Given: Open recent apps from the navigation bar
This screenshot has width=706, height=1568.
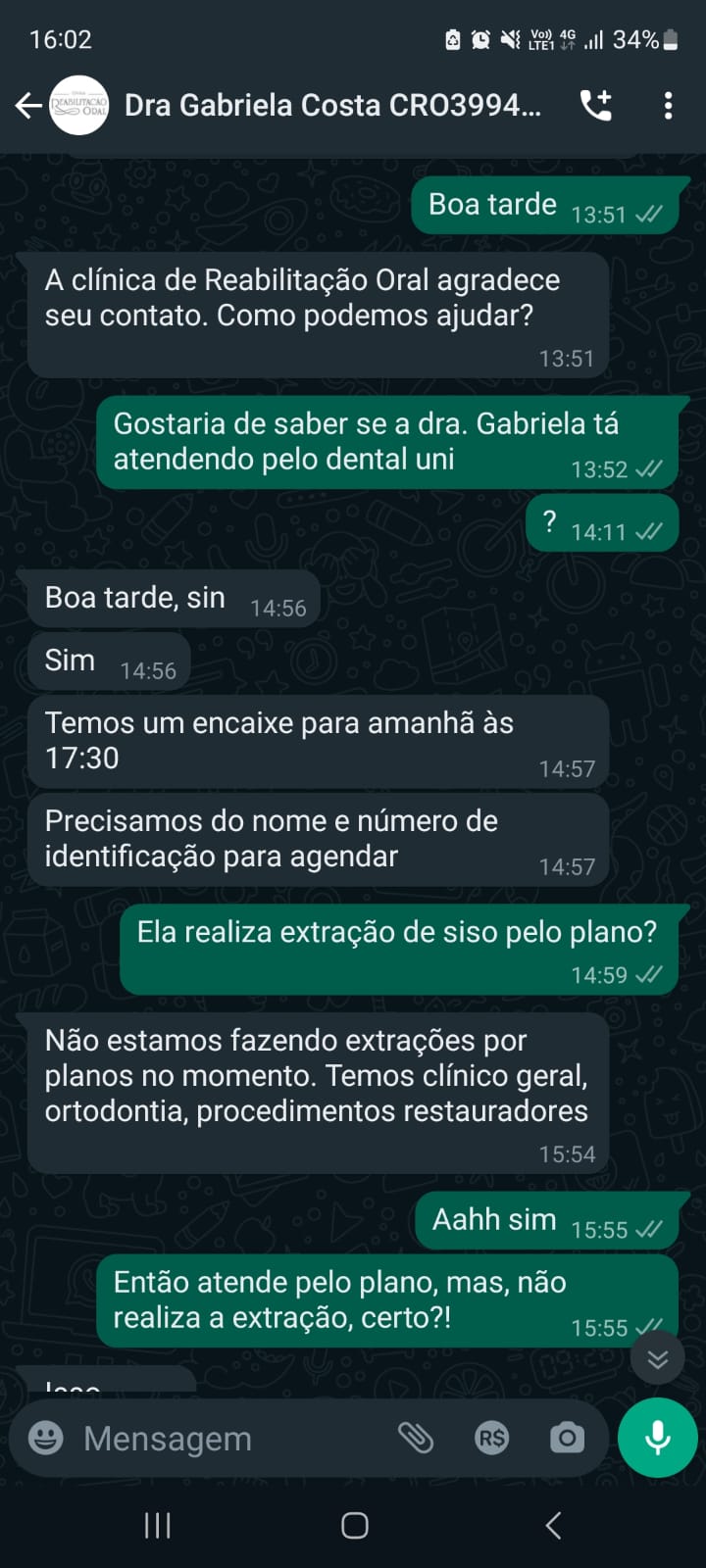Looking at the screenshot, I should tap(157, 1525).
